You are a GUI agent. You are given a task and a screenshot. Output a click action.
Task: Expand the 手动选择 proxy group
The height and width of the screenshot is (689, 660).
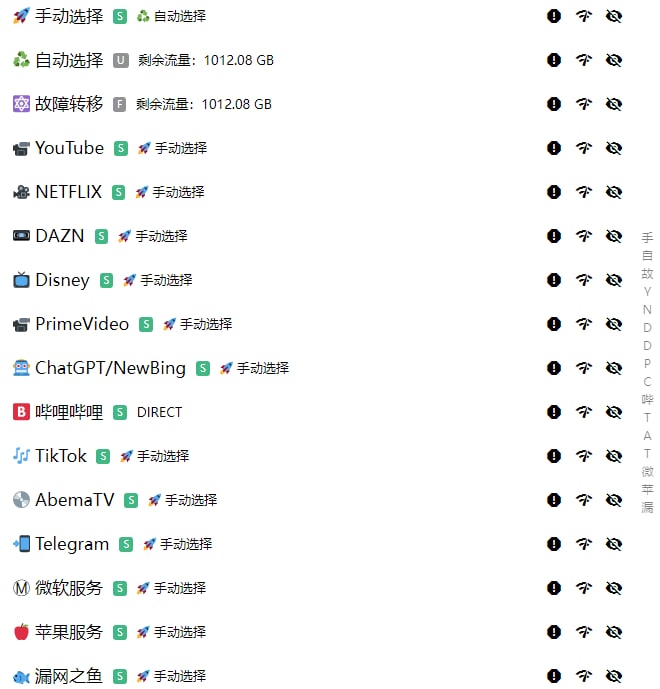[68, 16]
